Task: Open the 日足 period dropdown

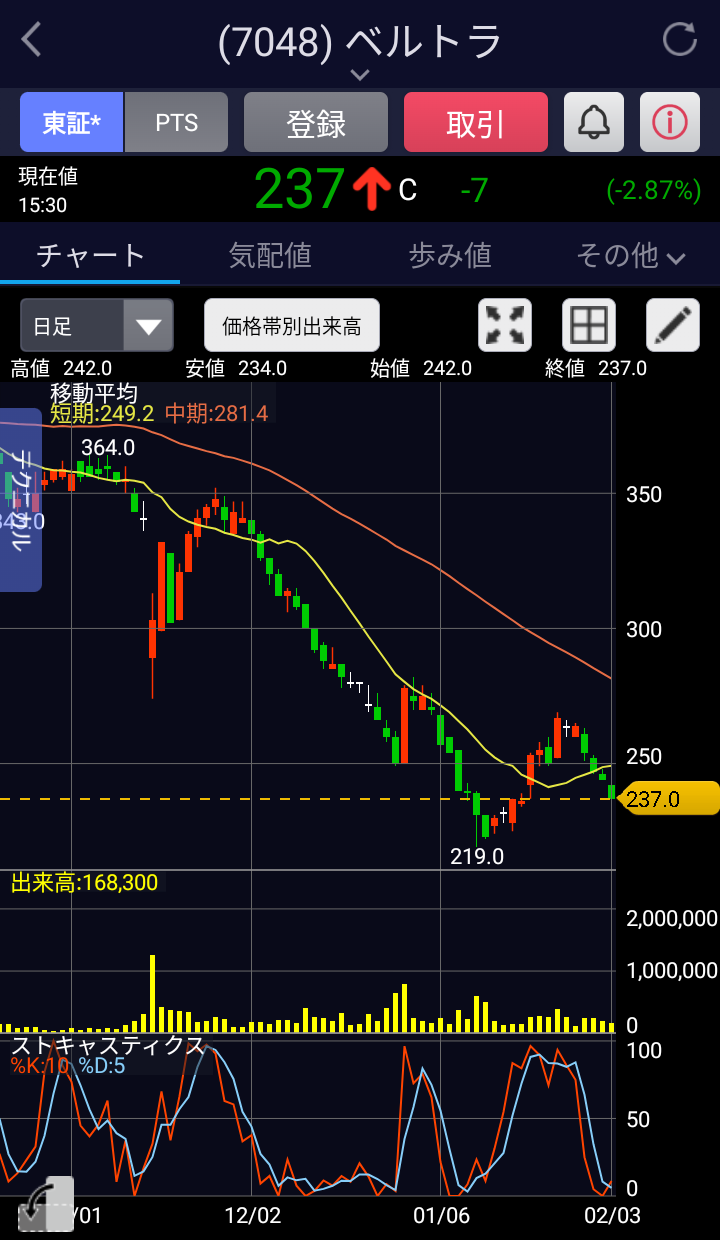Action: pyautogui.click(x=97, y=326)
